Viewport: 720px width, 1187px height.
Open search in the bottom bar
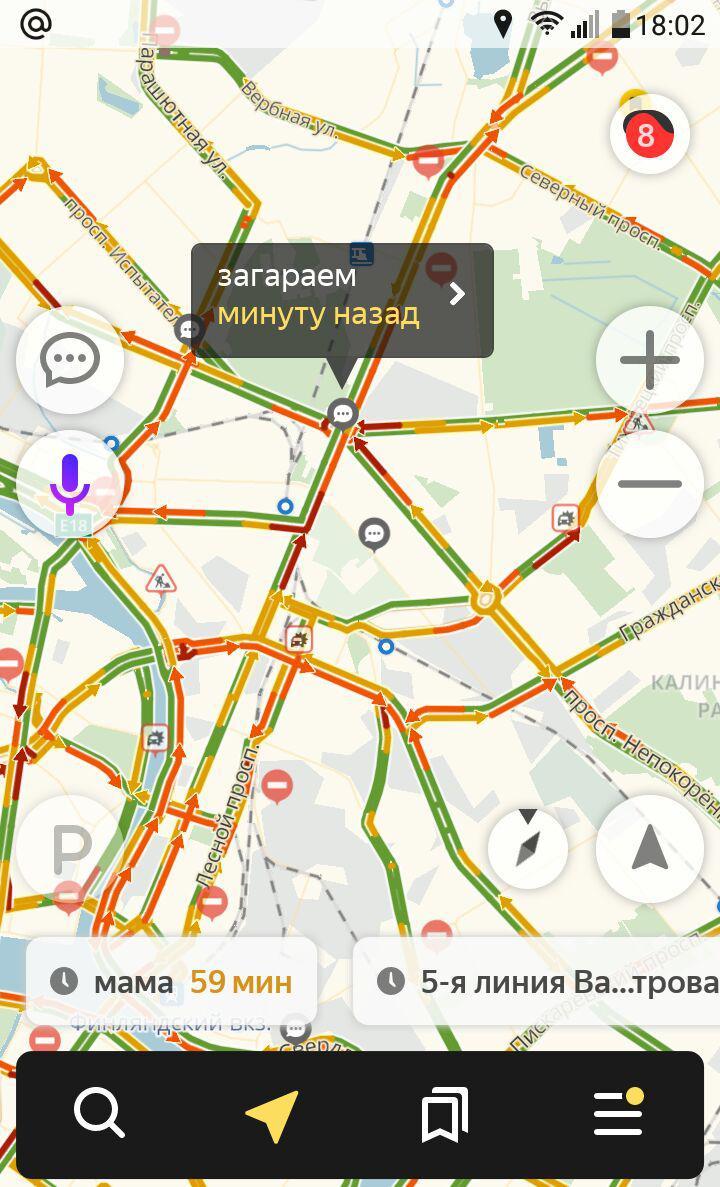99,1113
